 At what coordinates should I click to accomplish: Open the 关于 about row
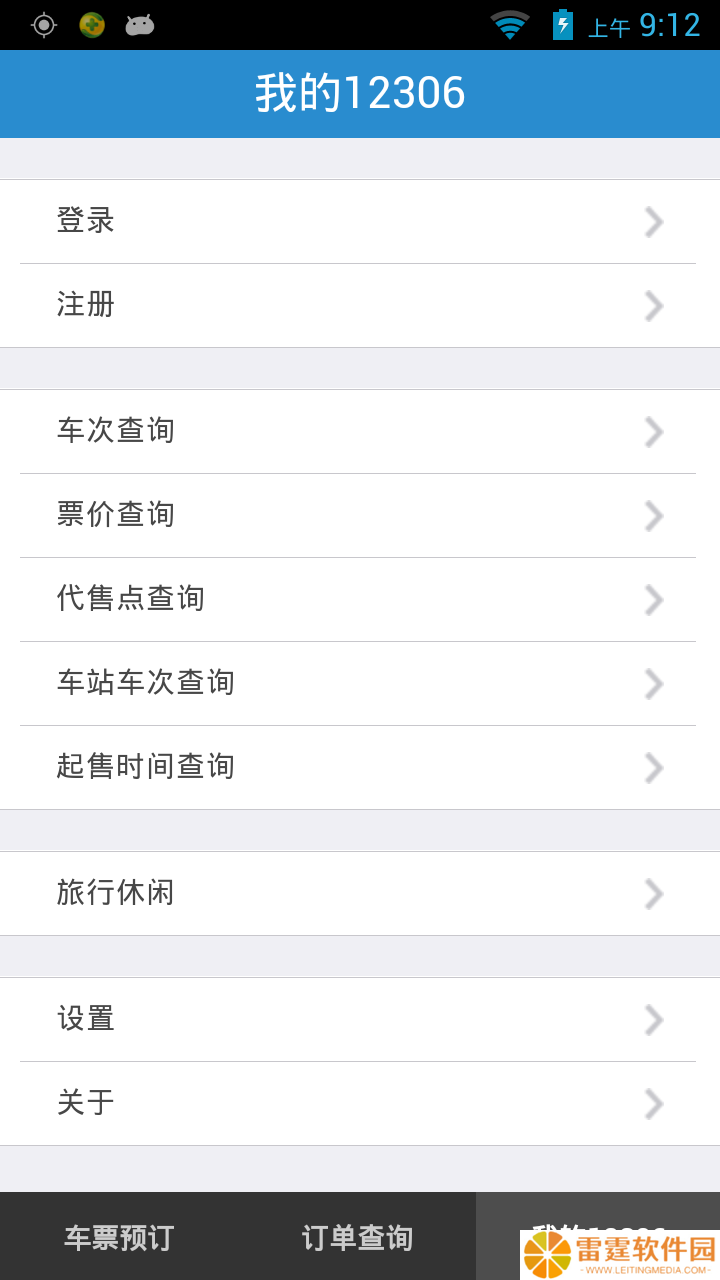click(x=360, y=1104)
